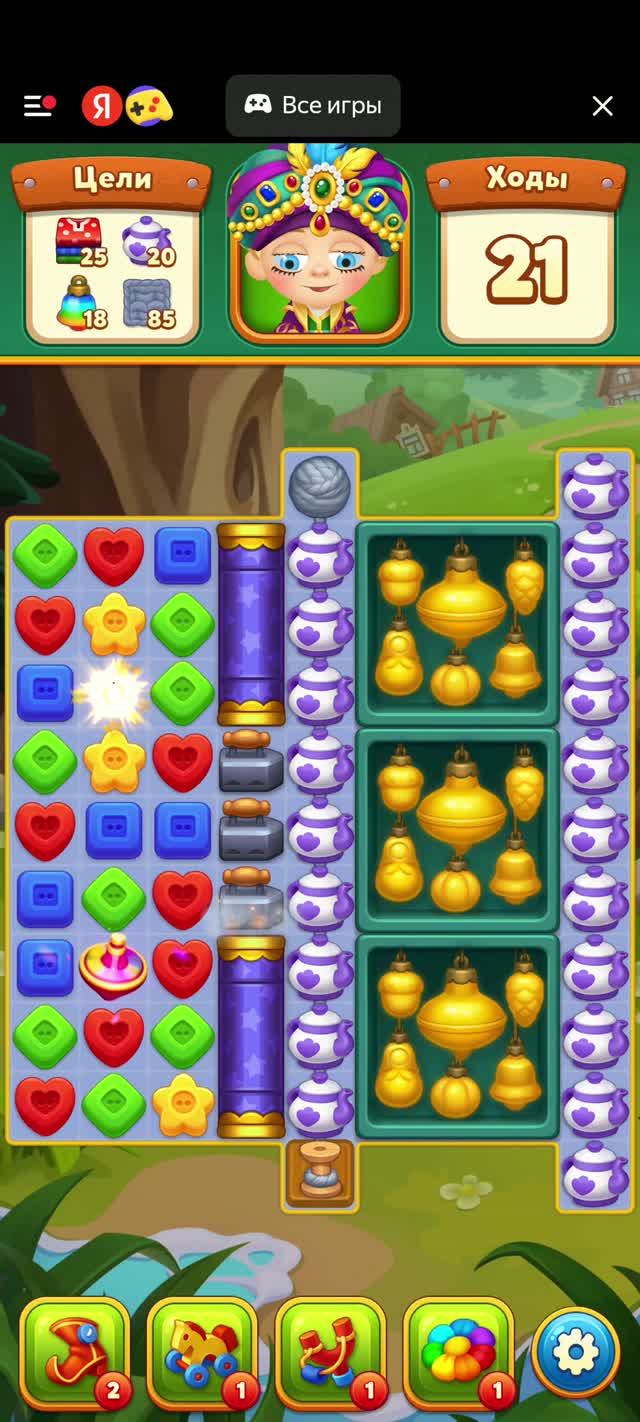Open the hamburger menu

tap(38, 105)
